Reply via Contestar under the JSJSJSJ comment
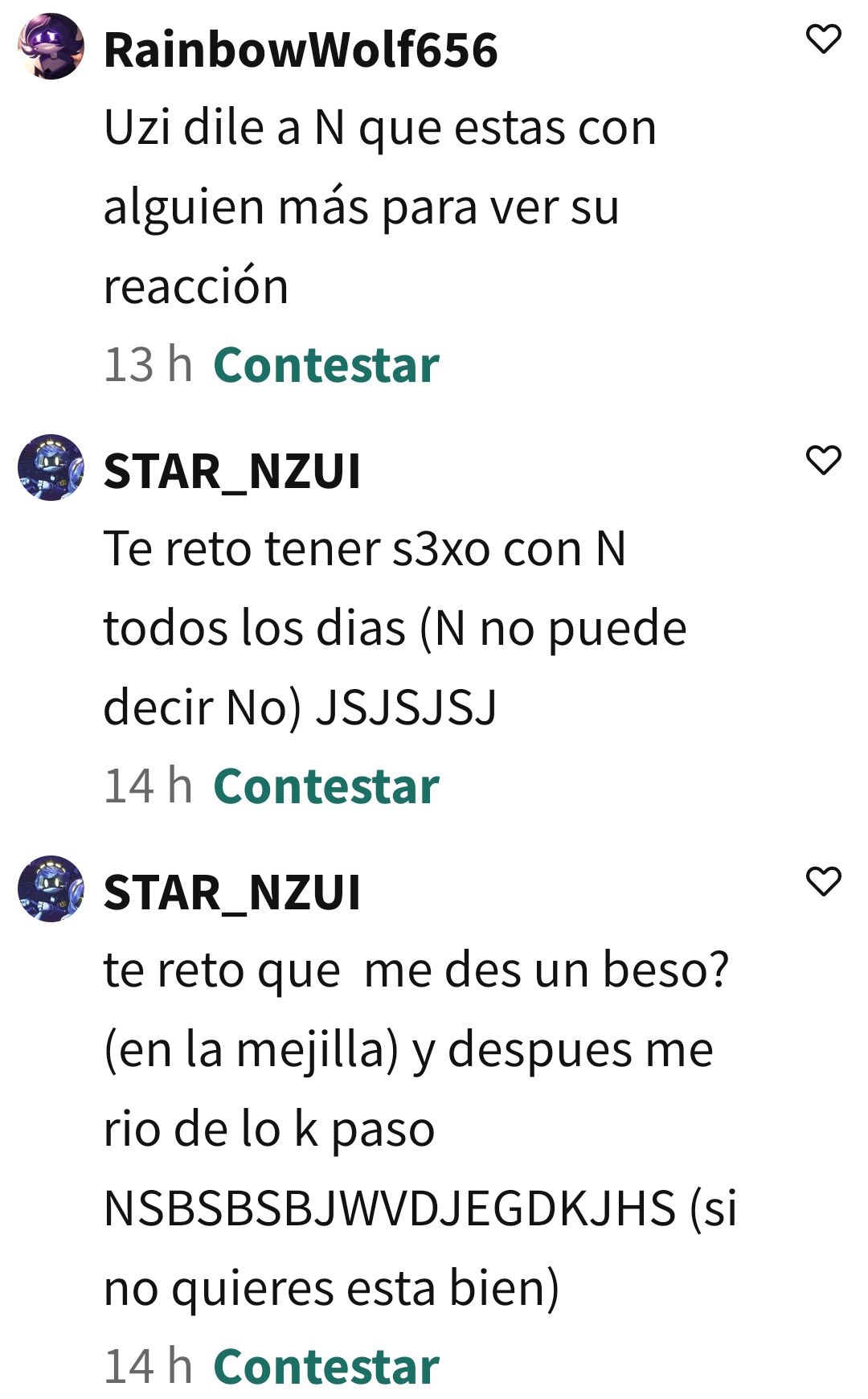This screenshot has height=1399, width=868. tap(325, 786)
